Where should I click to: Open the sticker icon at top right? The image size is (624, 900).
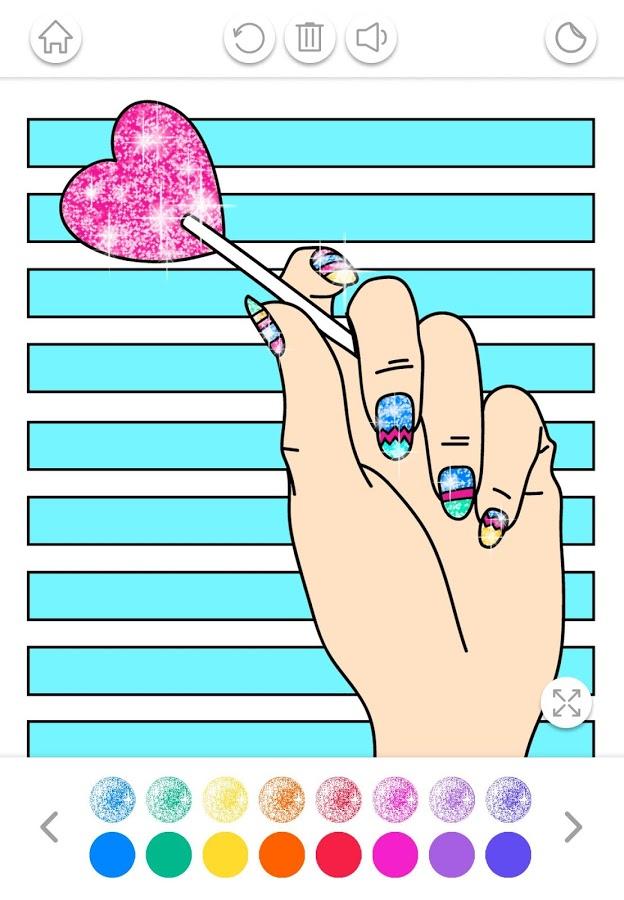(x=570, y=39)
